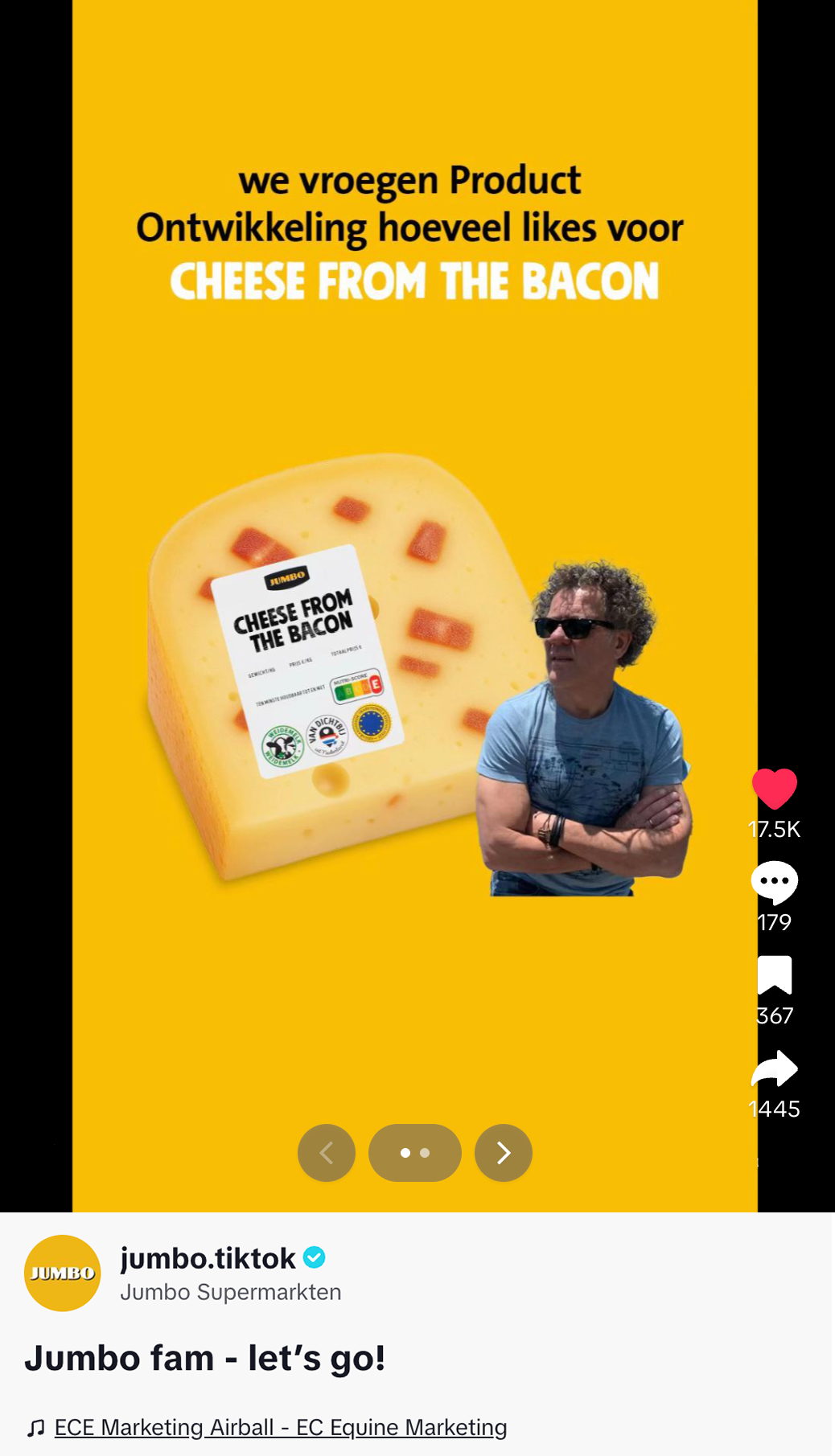Open the comments bubble icon
Viewport: 835px width, 1456px height.
point(774,882)
